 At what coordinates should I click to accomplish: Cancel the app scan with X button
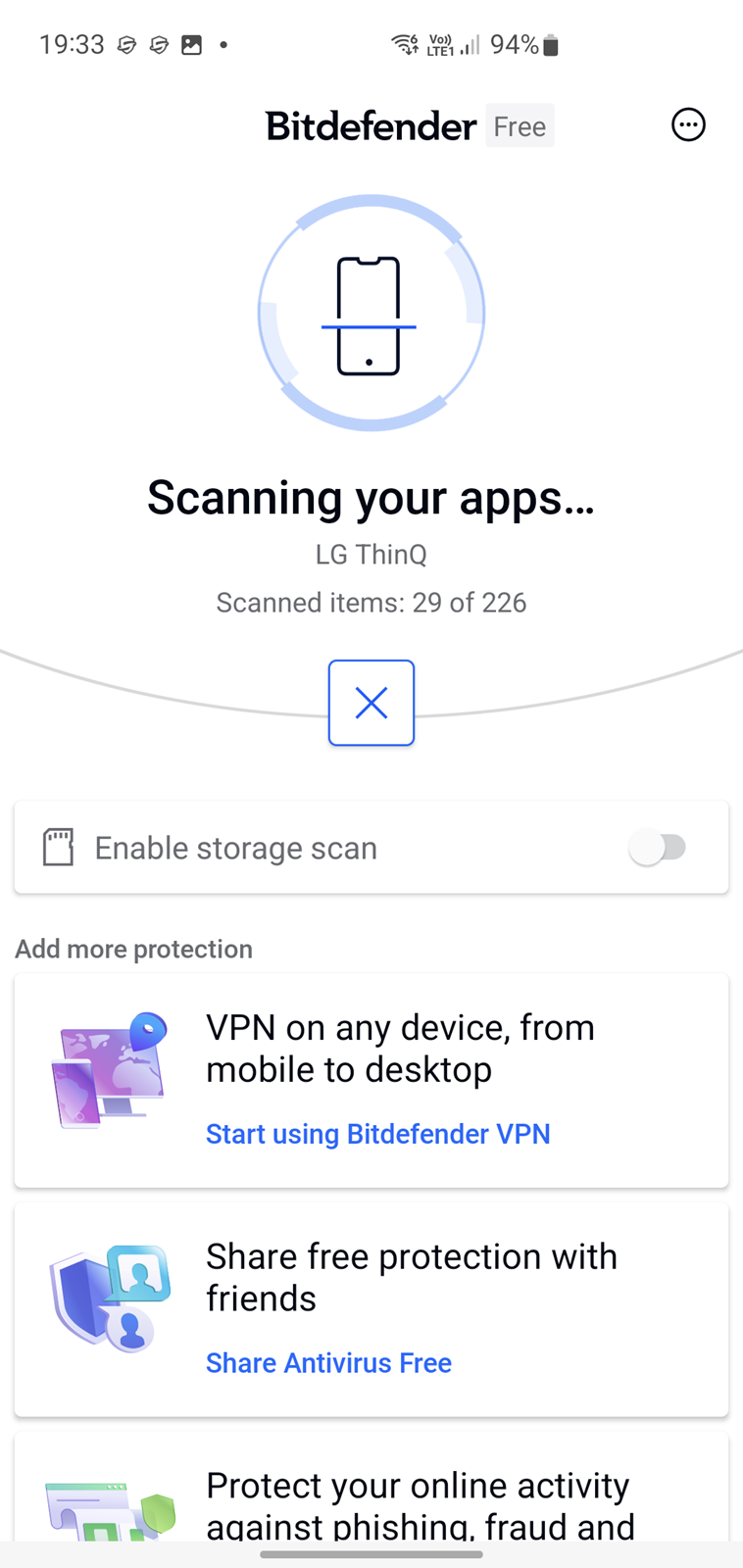371,703
